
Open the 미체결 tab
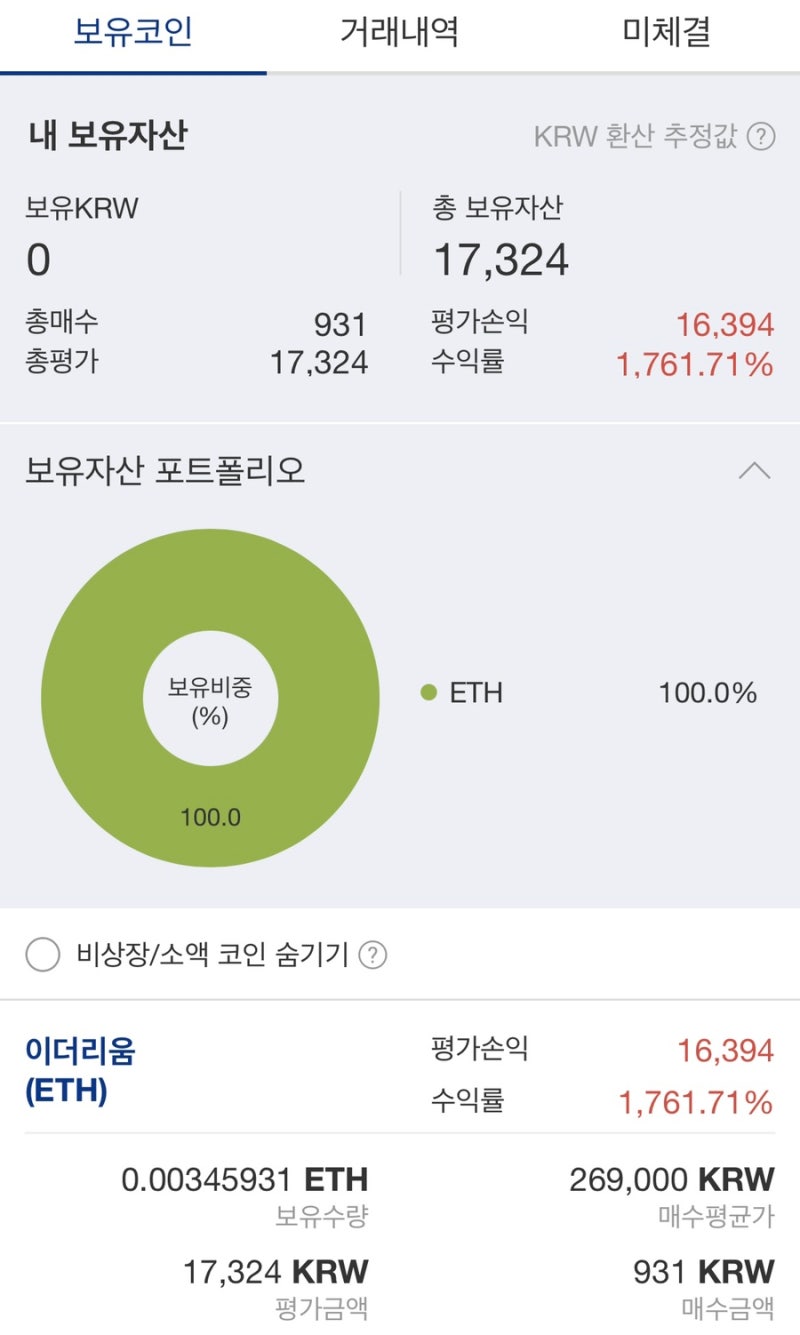pos(665,33)
